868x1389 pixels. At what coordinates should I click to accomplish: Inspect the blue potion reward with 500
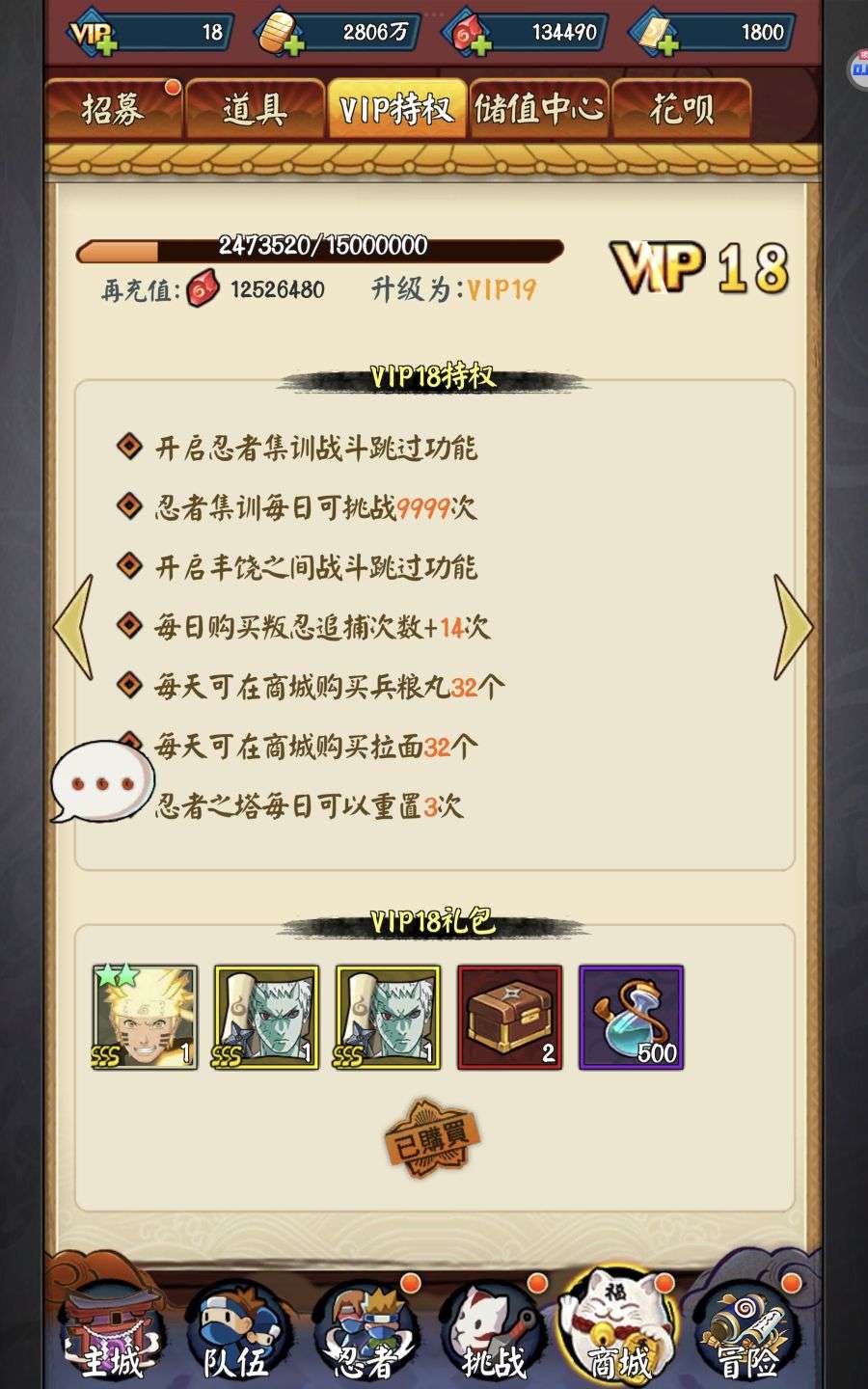click(631, 1018)
